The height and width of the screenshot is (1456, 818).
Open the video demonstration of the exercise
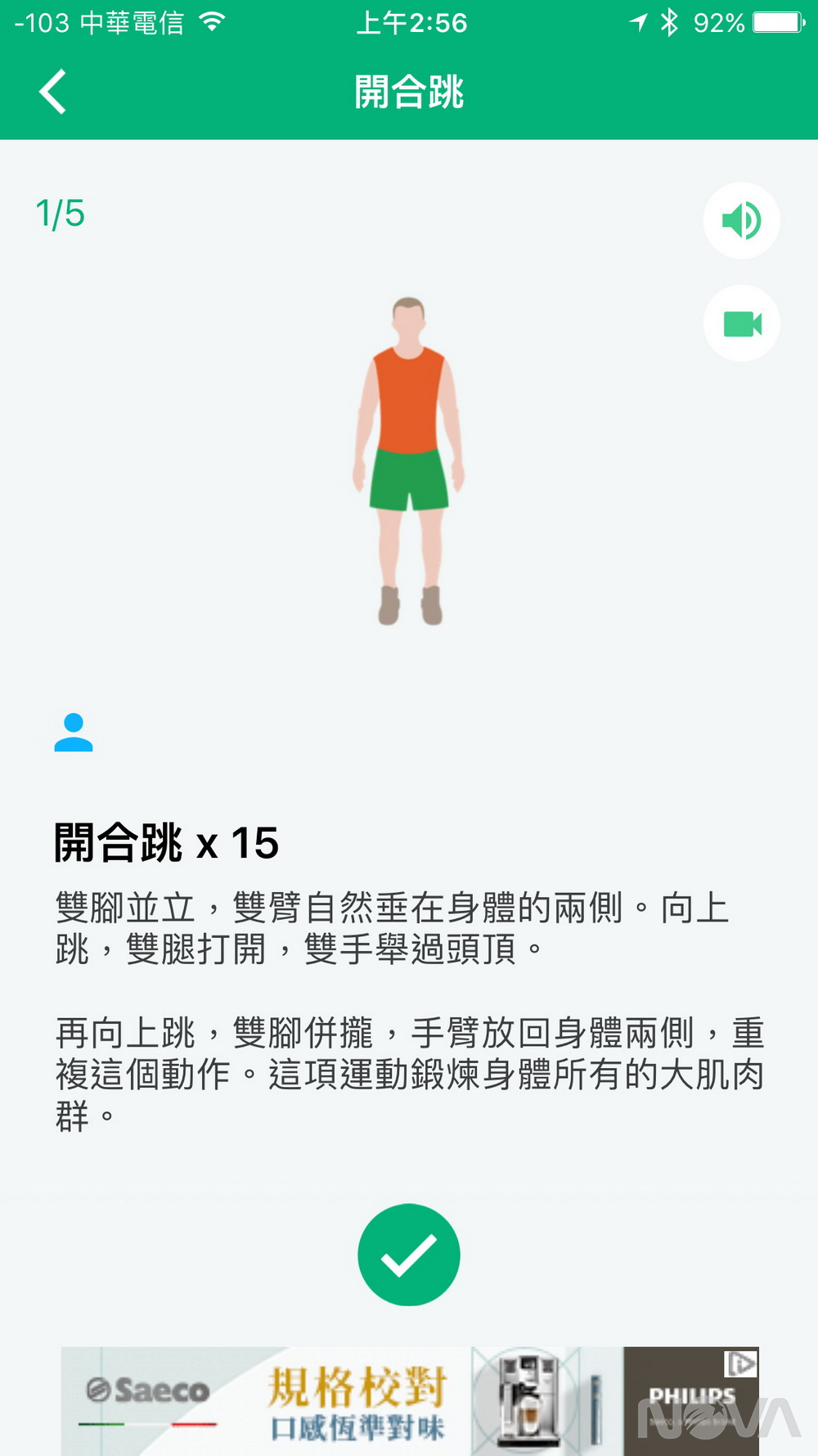(740, 323)
